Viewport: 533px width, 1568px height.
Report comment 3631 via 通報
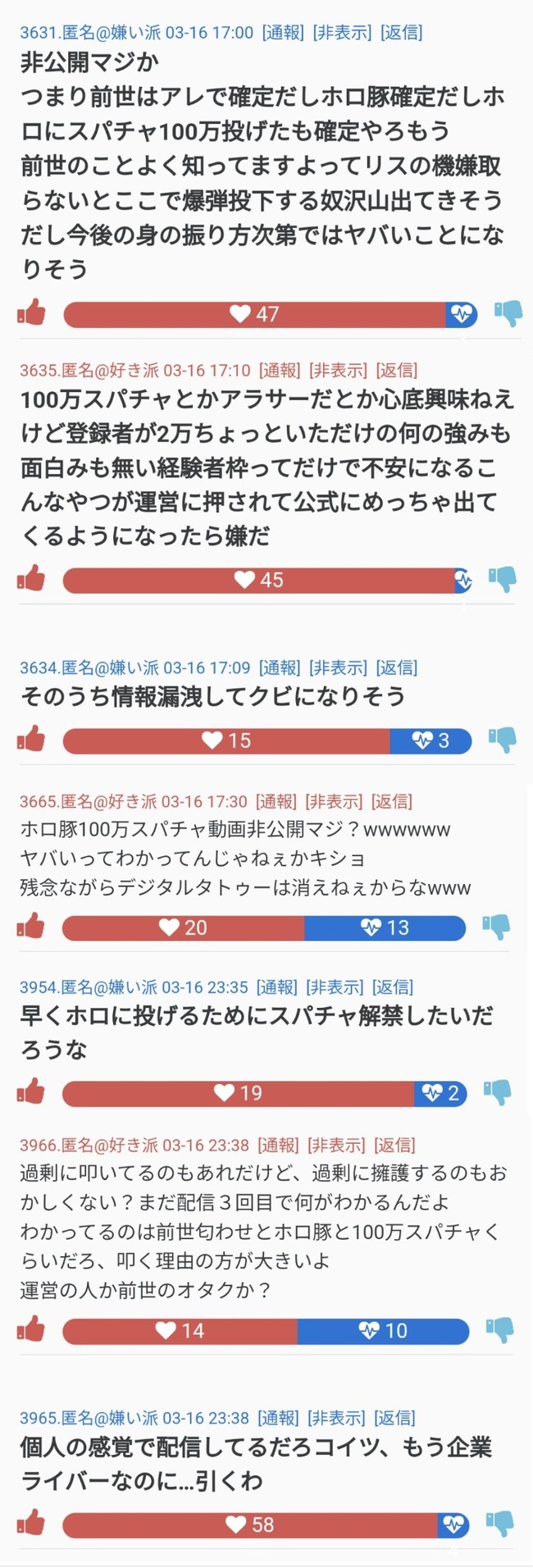click(283, 33)
